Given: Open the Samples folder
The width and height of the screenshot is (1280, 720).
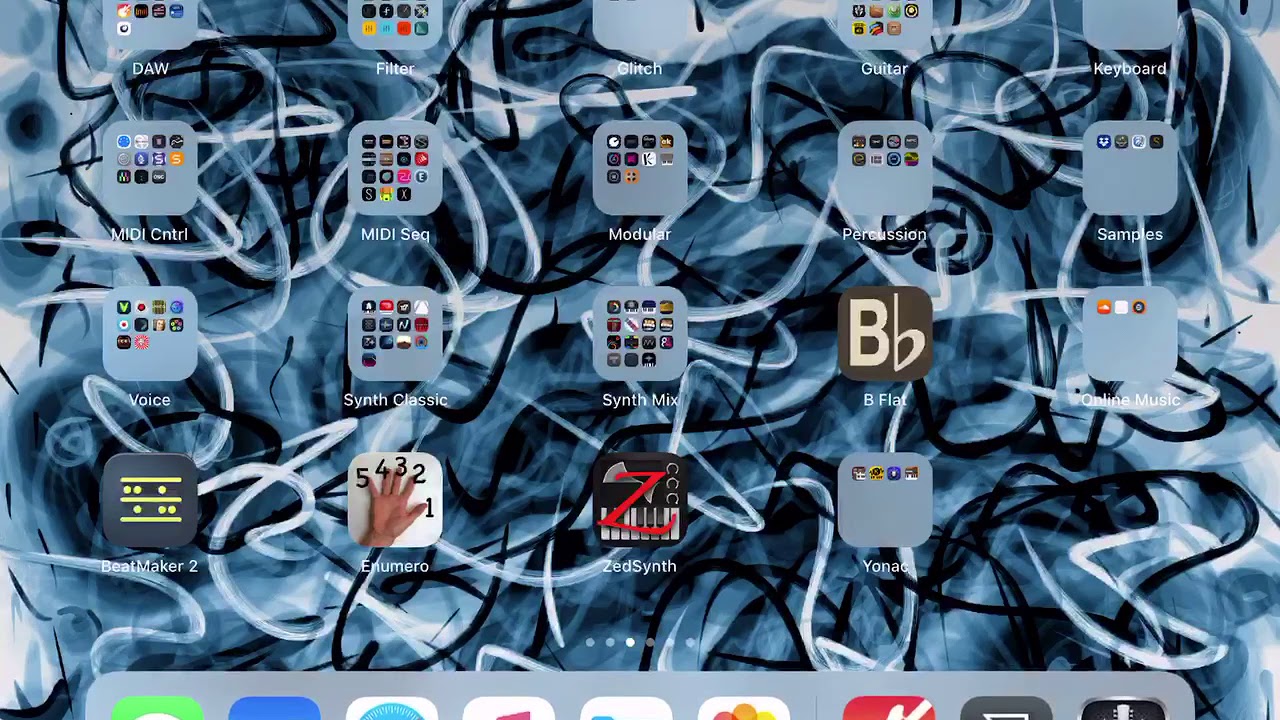Looking at the screenshot, I should pyautogui.click(x=1130, y=168).
